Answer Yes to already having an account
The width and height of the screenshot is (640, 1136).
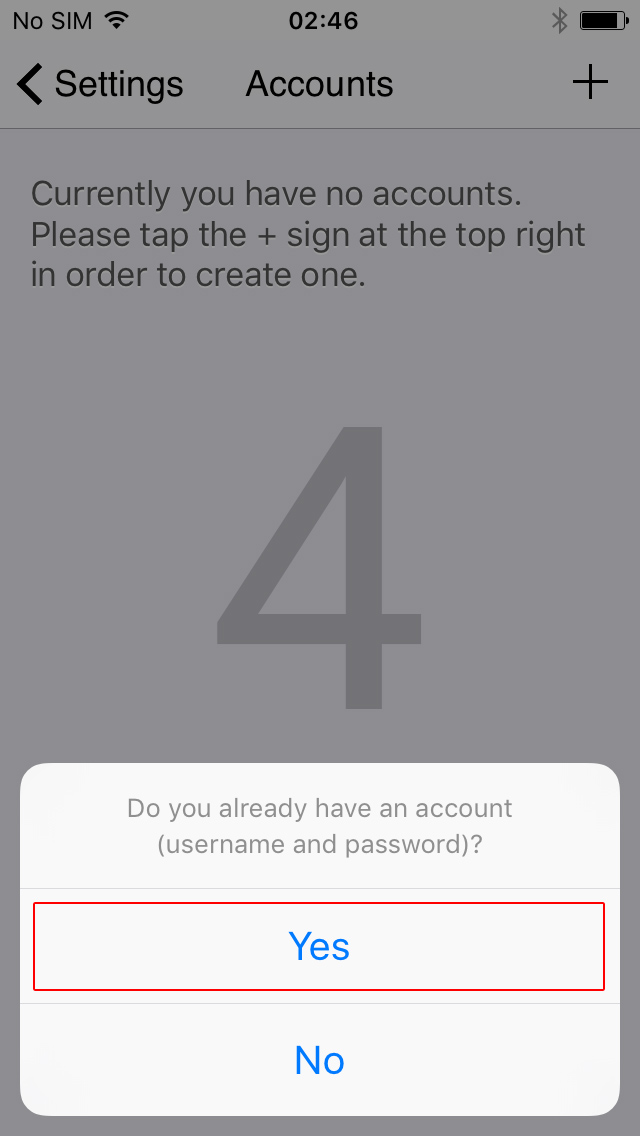(319, 945)
